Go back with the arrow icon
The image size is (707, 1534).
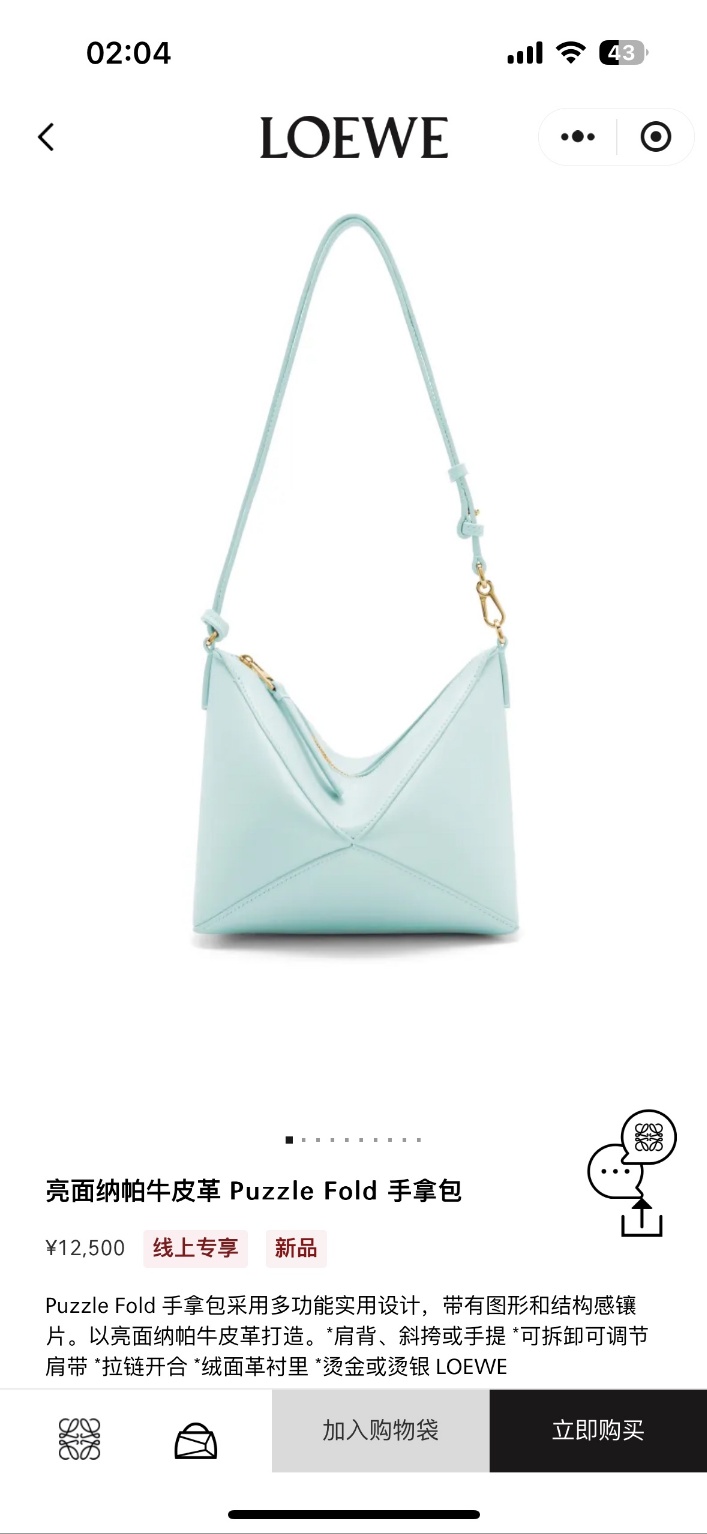point(46,137)
